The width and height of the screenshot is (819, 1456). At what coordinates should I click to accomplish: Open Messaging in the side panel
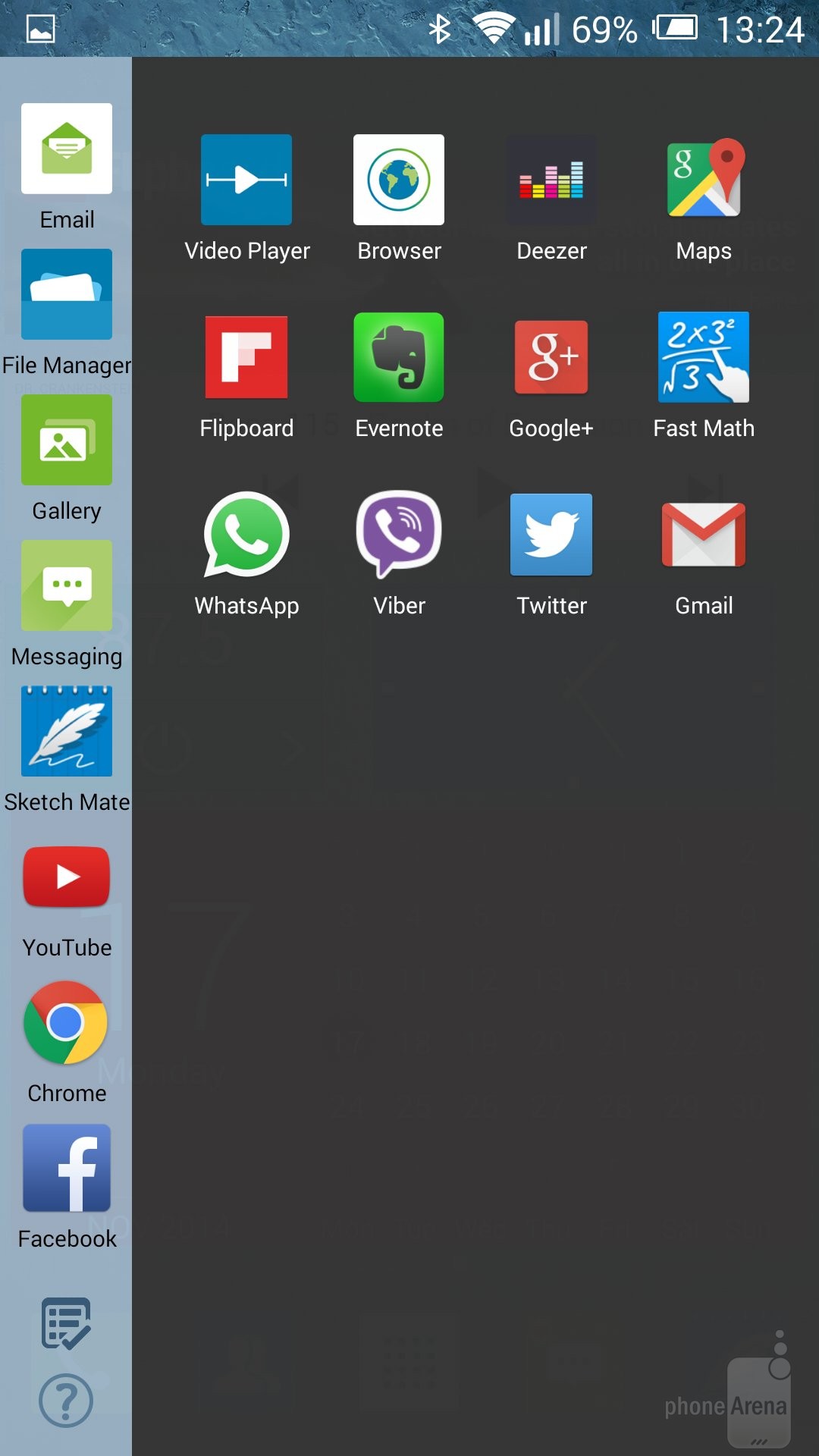pos(67,585)
